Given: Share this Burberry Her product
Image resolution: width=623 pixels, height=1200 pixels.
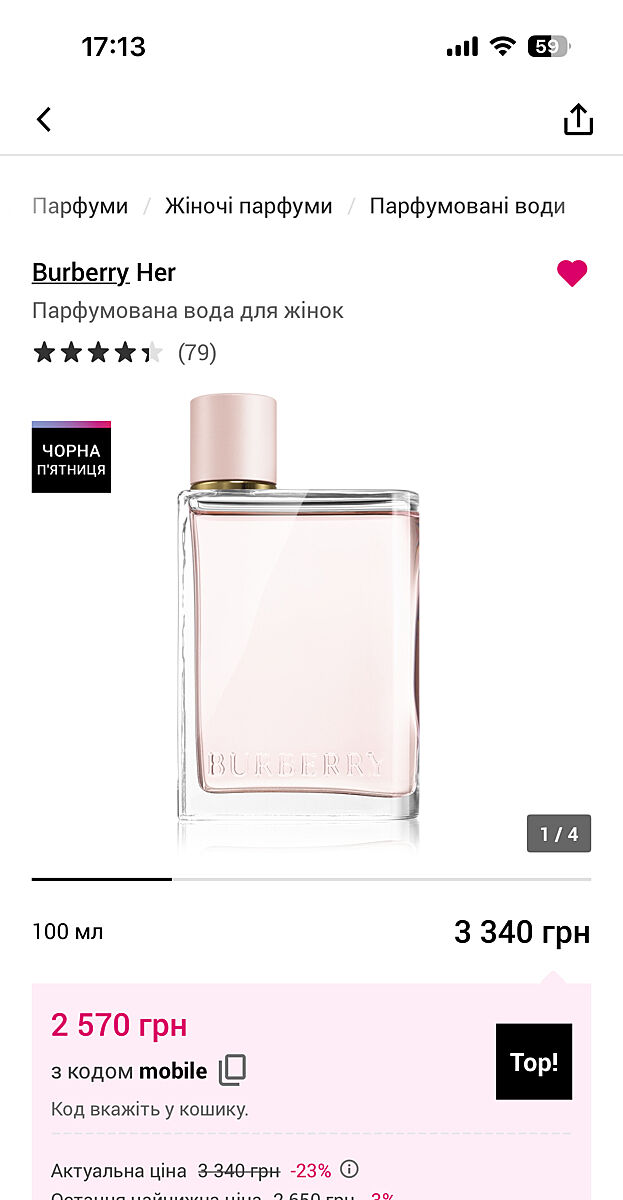Looking at the screenshot, I should [578, 120].
